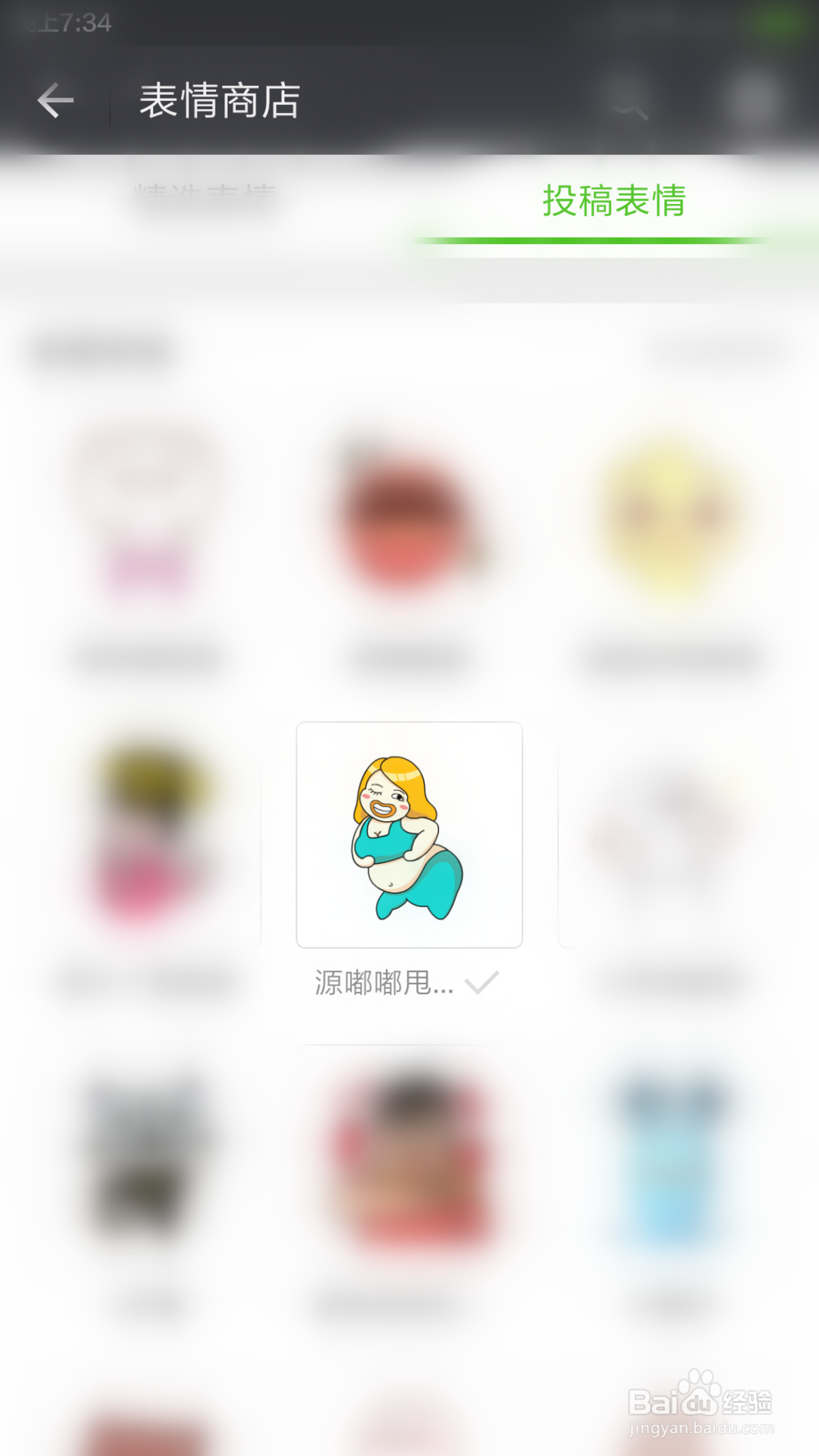
Task: Go back from 表情商店
Action: pos(56,101)
